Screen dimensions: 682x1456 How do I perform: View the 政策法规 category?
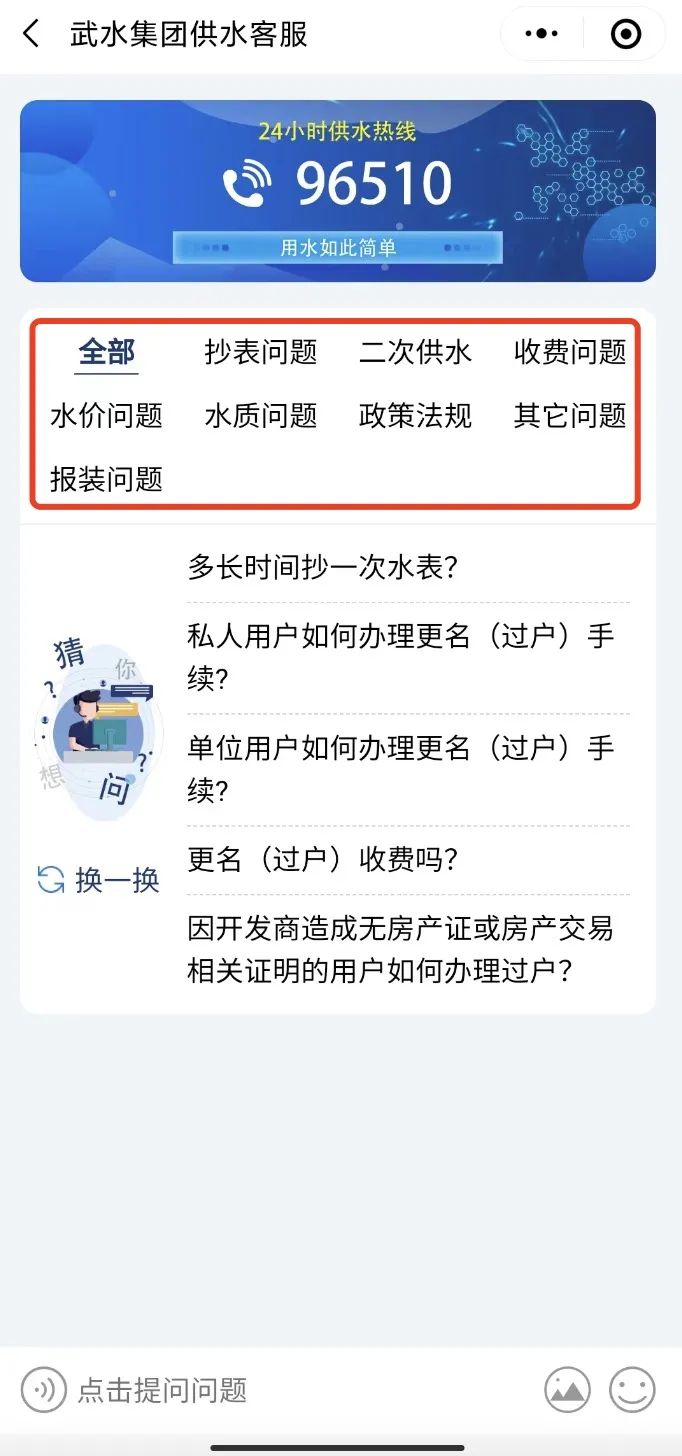tap(415, 416)
